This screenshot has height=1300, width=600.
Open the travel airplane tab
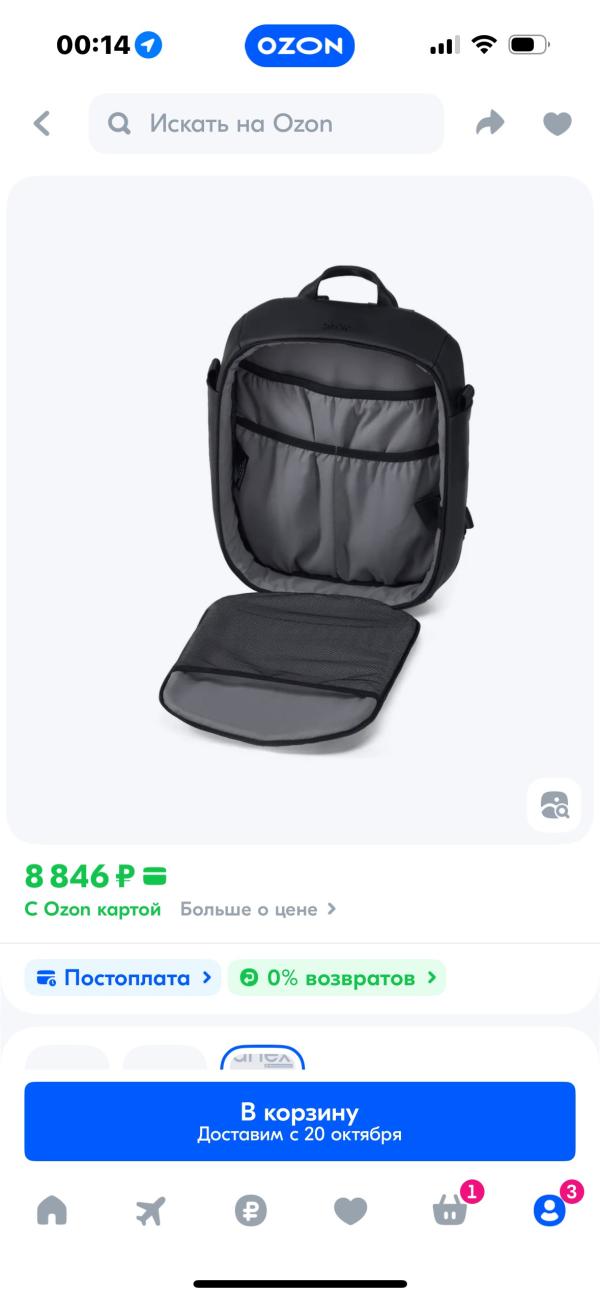(x=150, y=1211)
